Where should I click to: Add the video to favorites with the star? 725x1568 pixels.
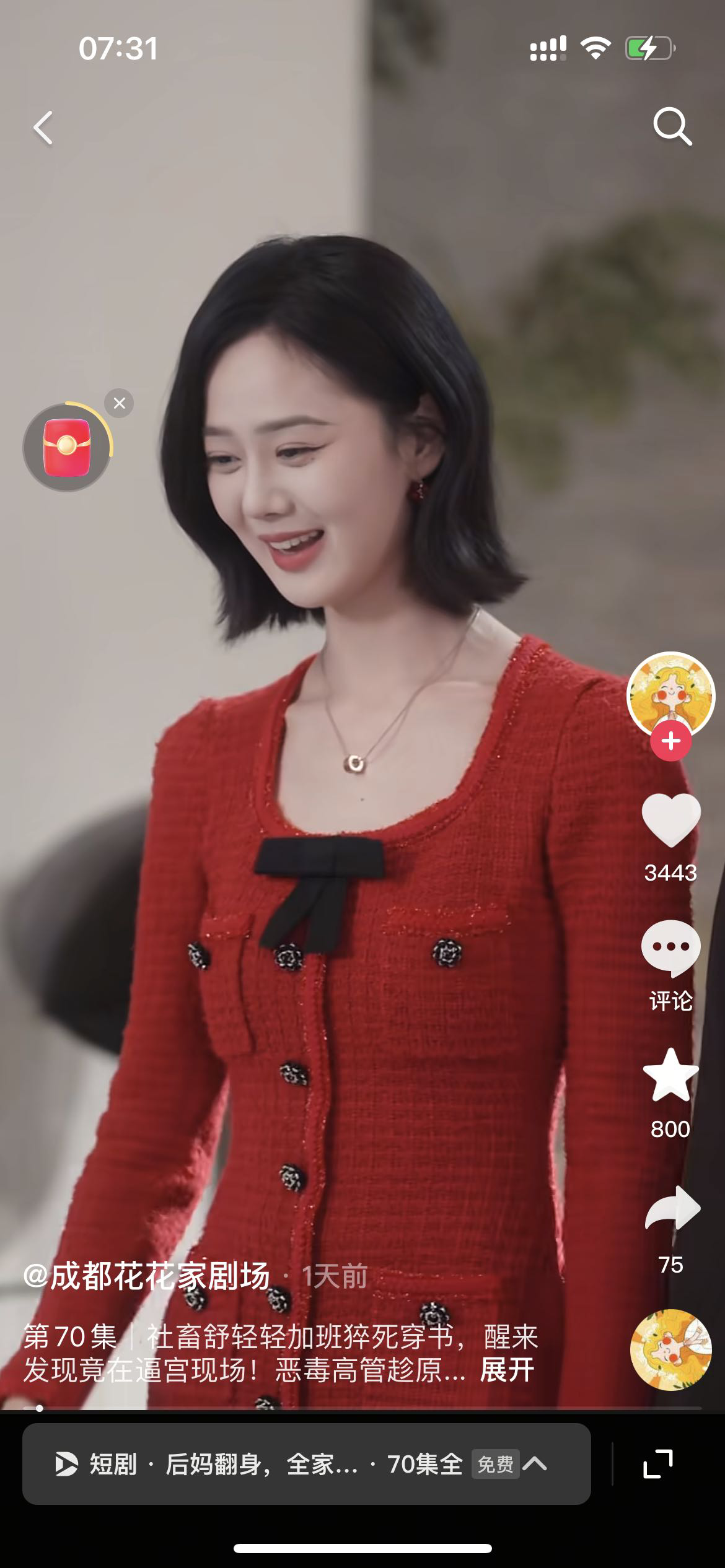(670, 1076)
